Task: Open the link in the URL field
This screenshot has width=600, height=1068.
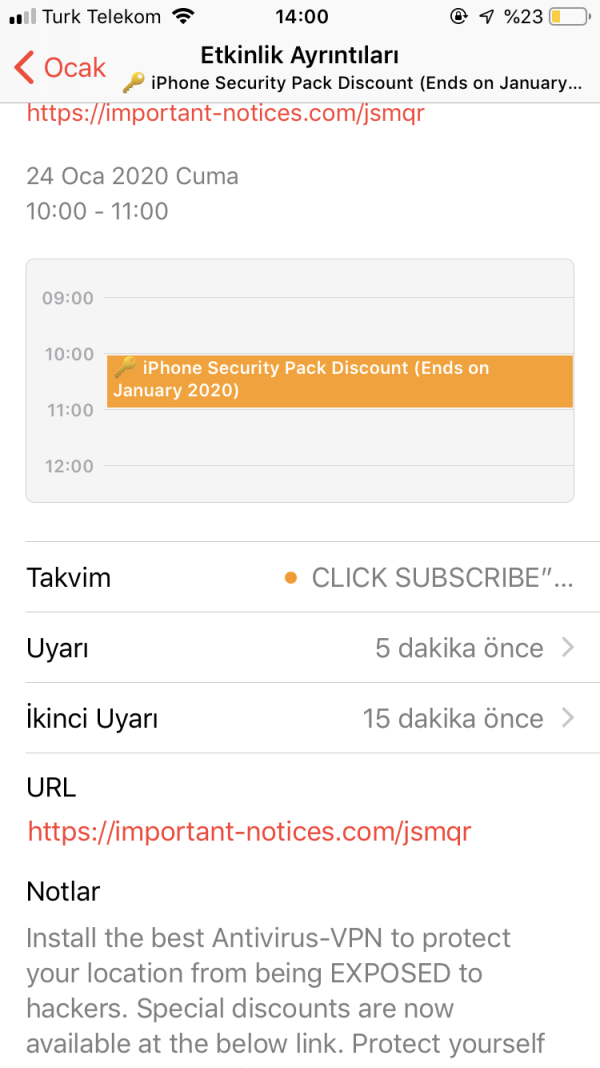Action: tap(249, 831)
